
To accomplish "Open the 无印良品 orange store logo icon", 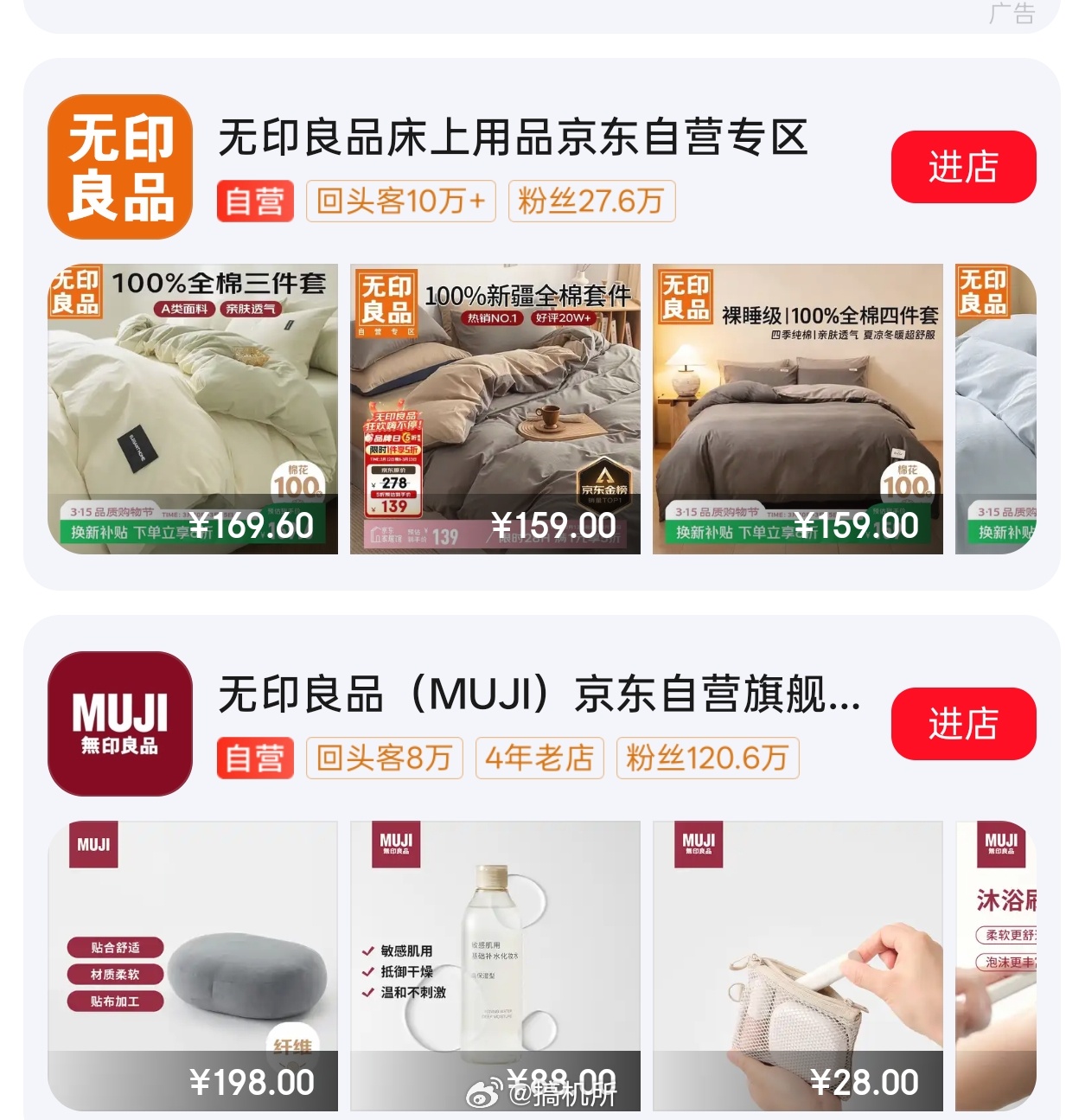I will point(121,164).
